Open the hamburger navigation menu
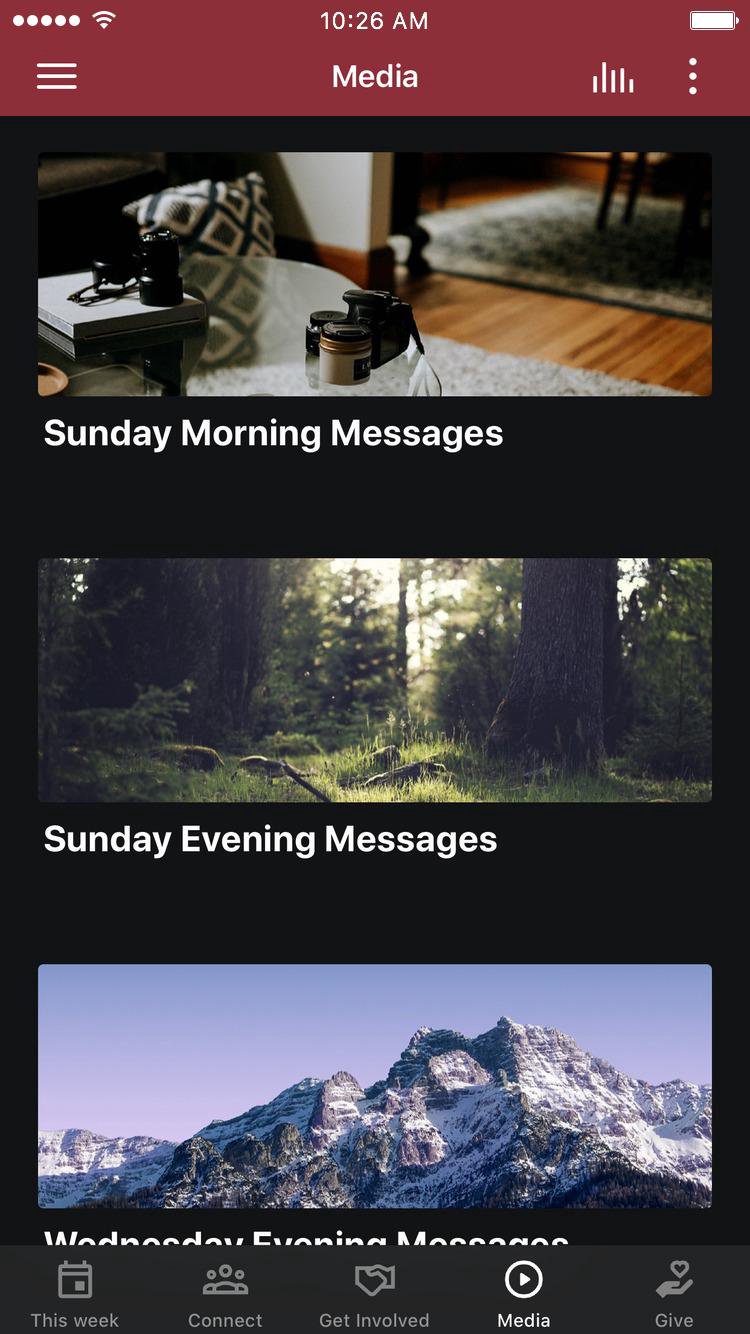Screen dimensions: 750x1334 pyautogui.click(x=57, y=77)
